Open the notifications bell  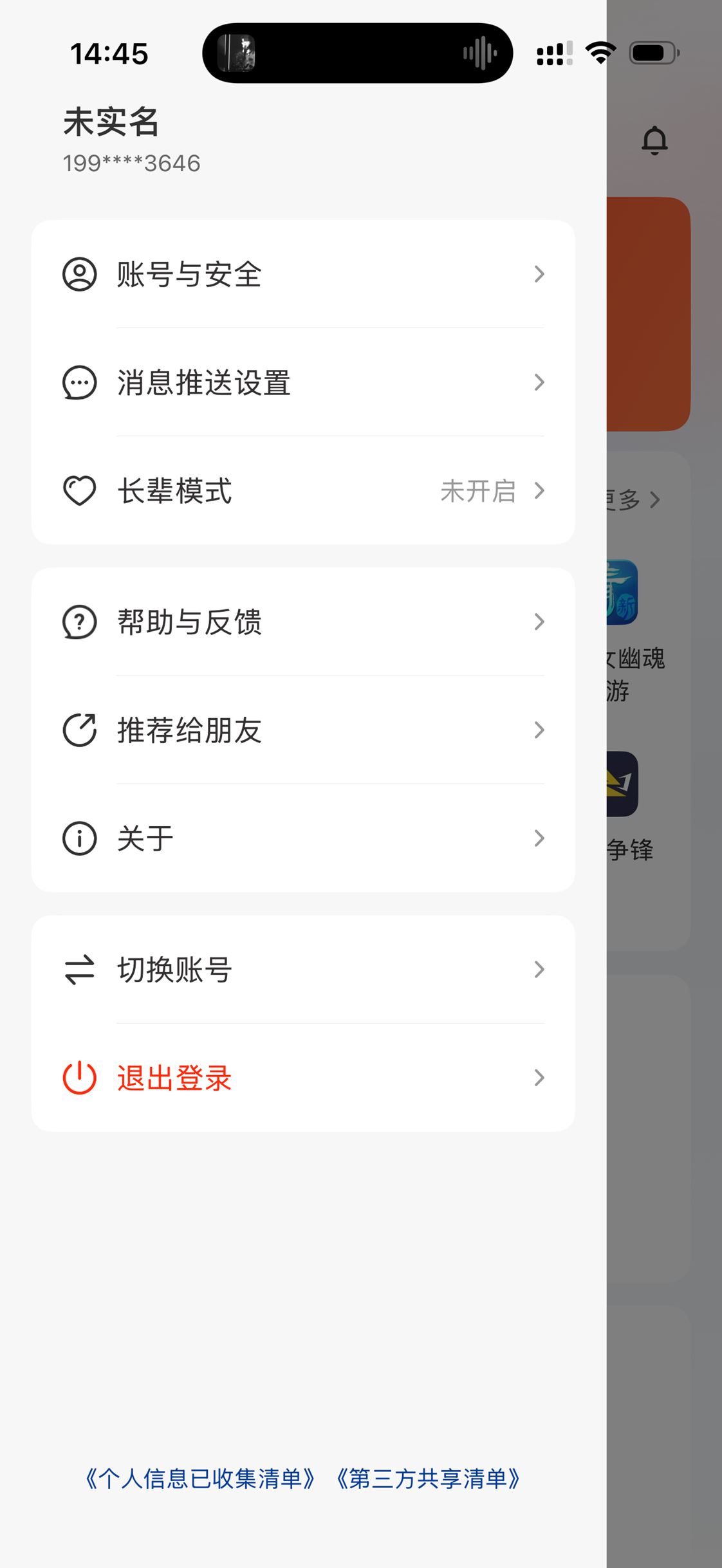coord(654,140)
